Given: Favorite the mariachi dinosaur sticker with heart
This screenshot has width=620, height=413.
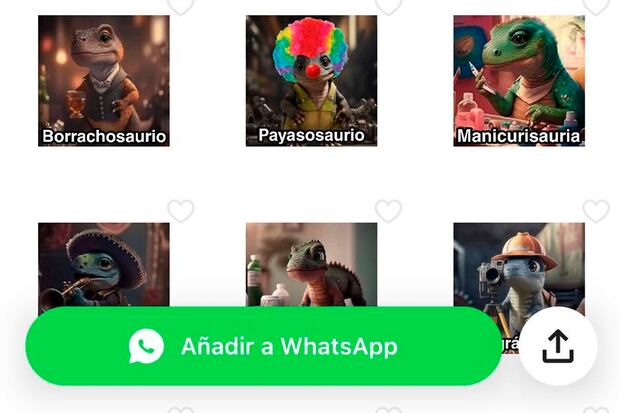Looking at the screenshot, I should [x=181, y=211].
